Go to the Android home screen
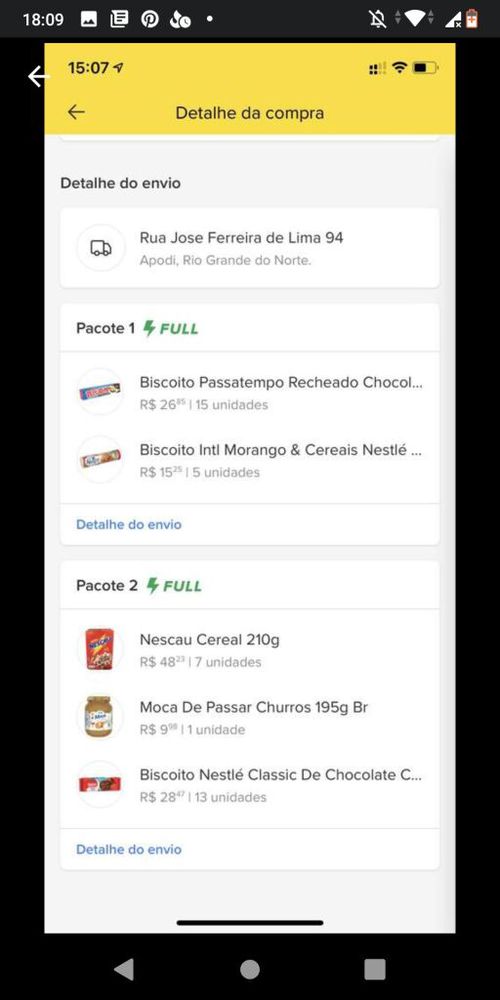Screen dimensions: 500x1000 (x=250, y=969)
